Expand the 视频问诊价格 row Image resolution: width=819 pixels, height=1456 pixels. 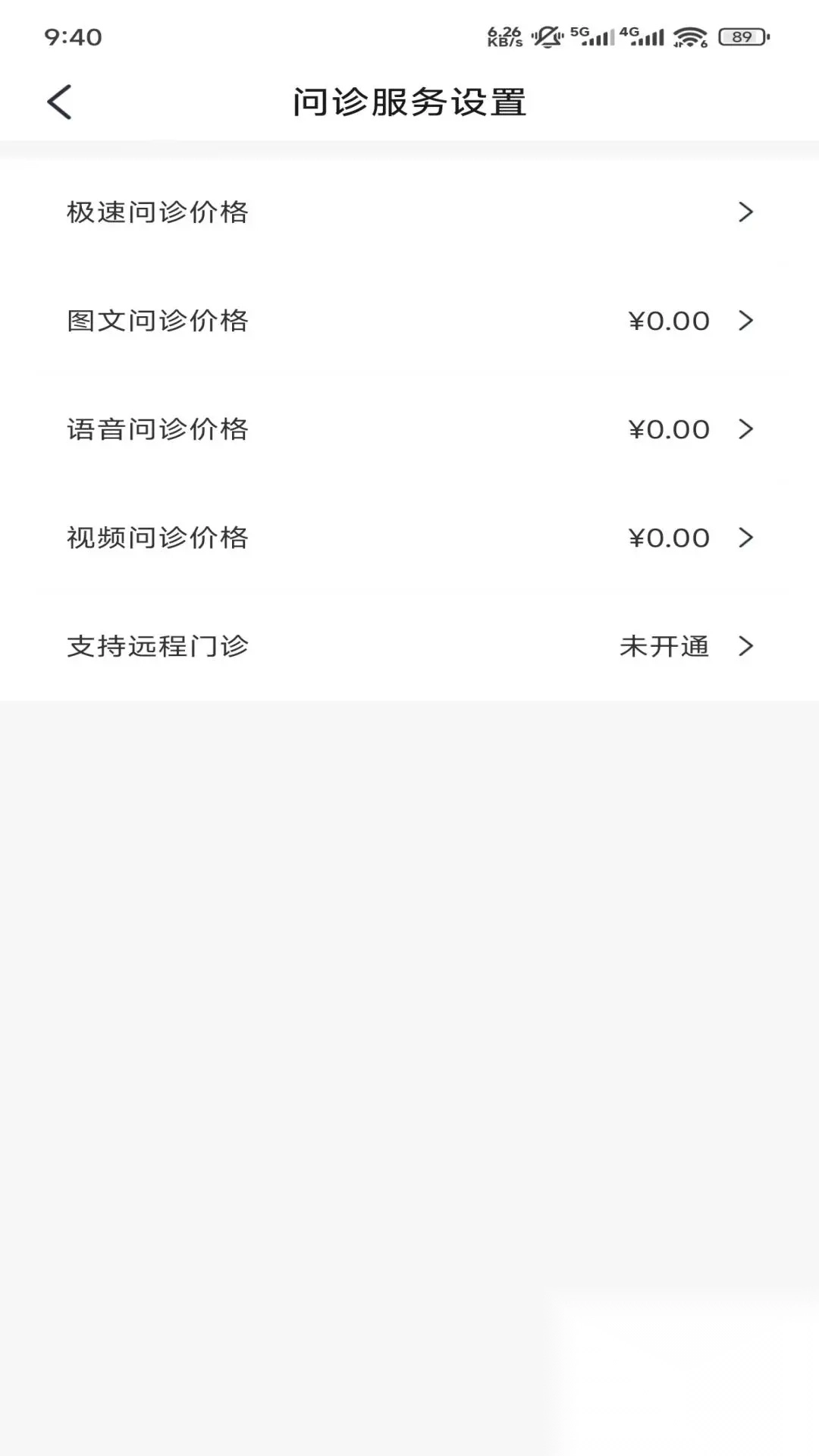[746, 538]
